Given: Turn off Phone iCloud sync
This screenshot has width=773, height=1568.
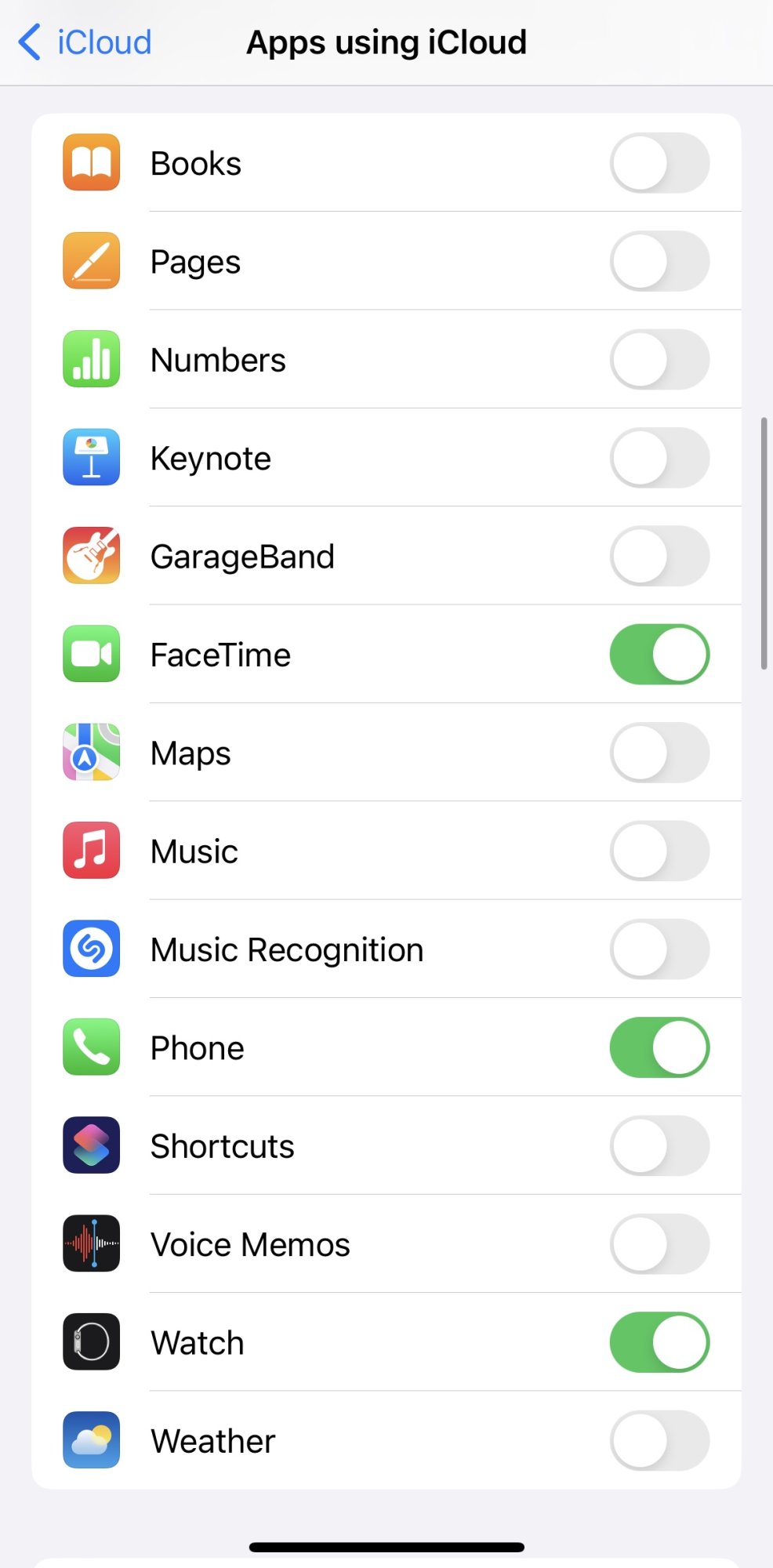Looking at the screenshot, I should point(659,1047).
